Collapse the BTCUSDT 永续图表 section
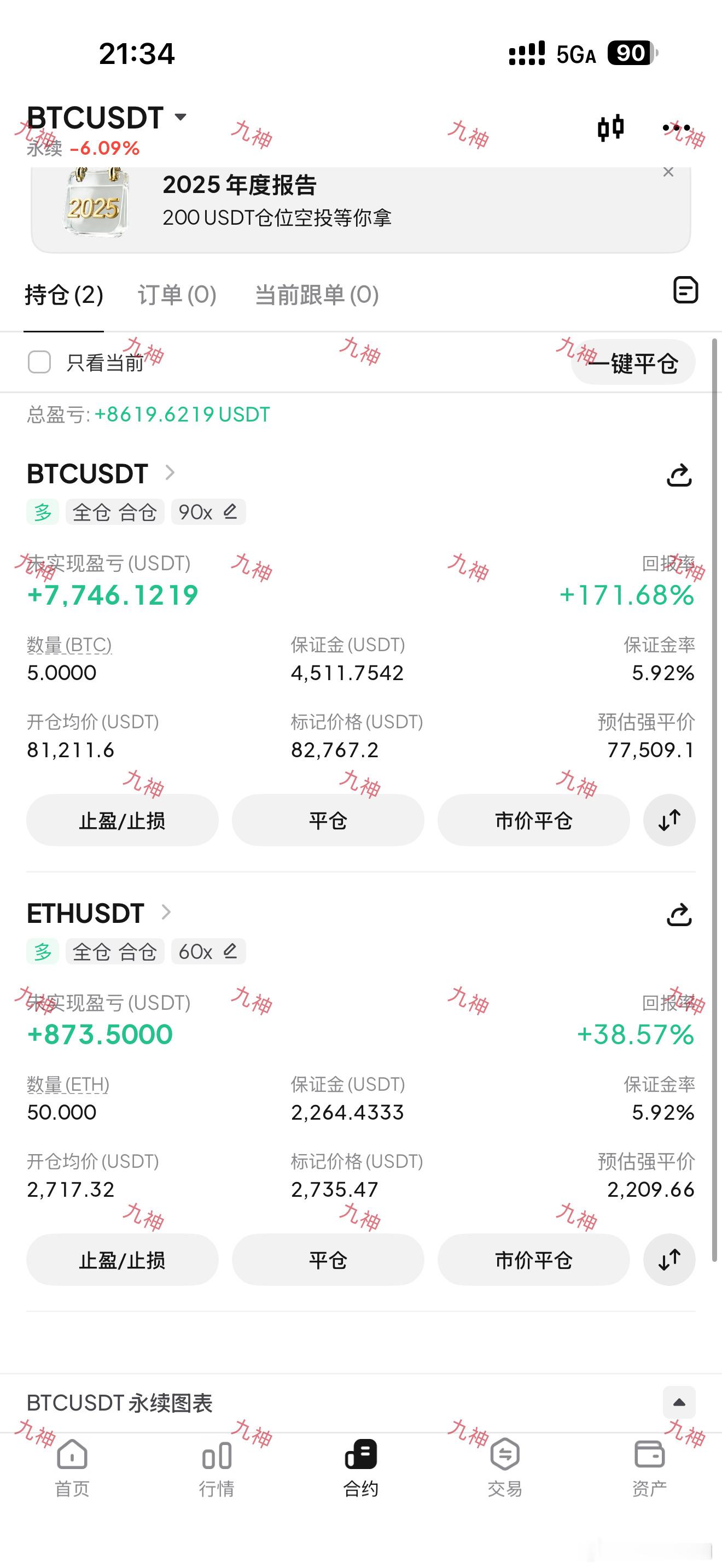The width and height of the screenshot is (722, 1568). click(678, 1403)
